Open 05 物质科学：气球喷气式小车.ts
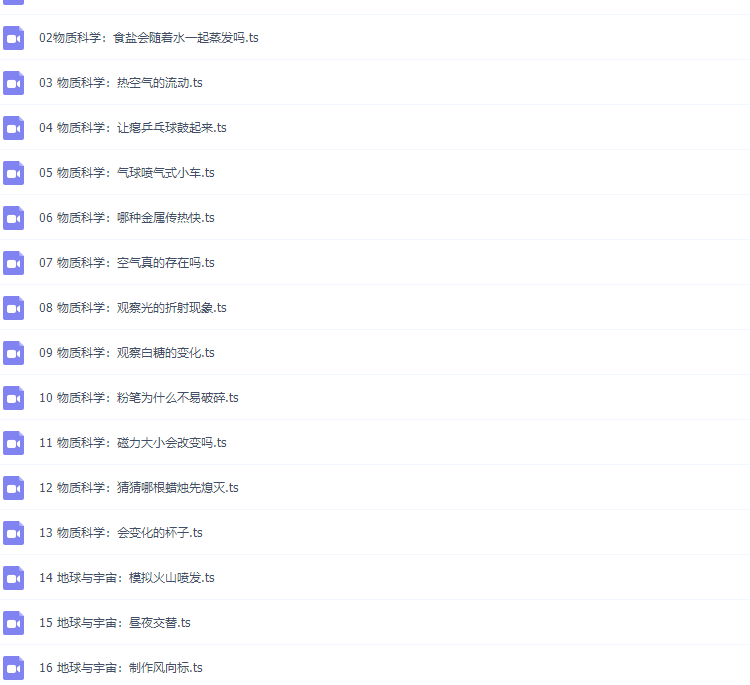 (127, 173)
